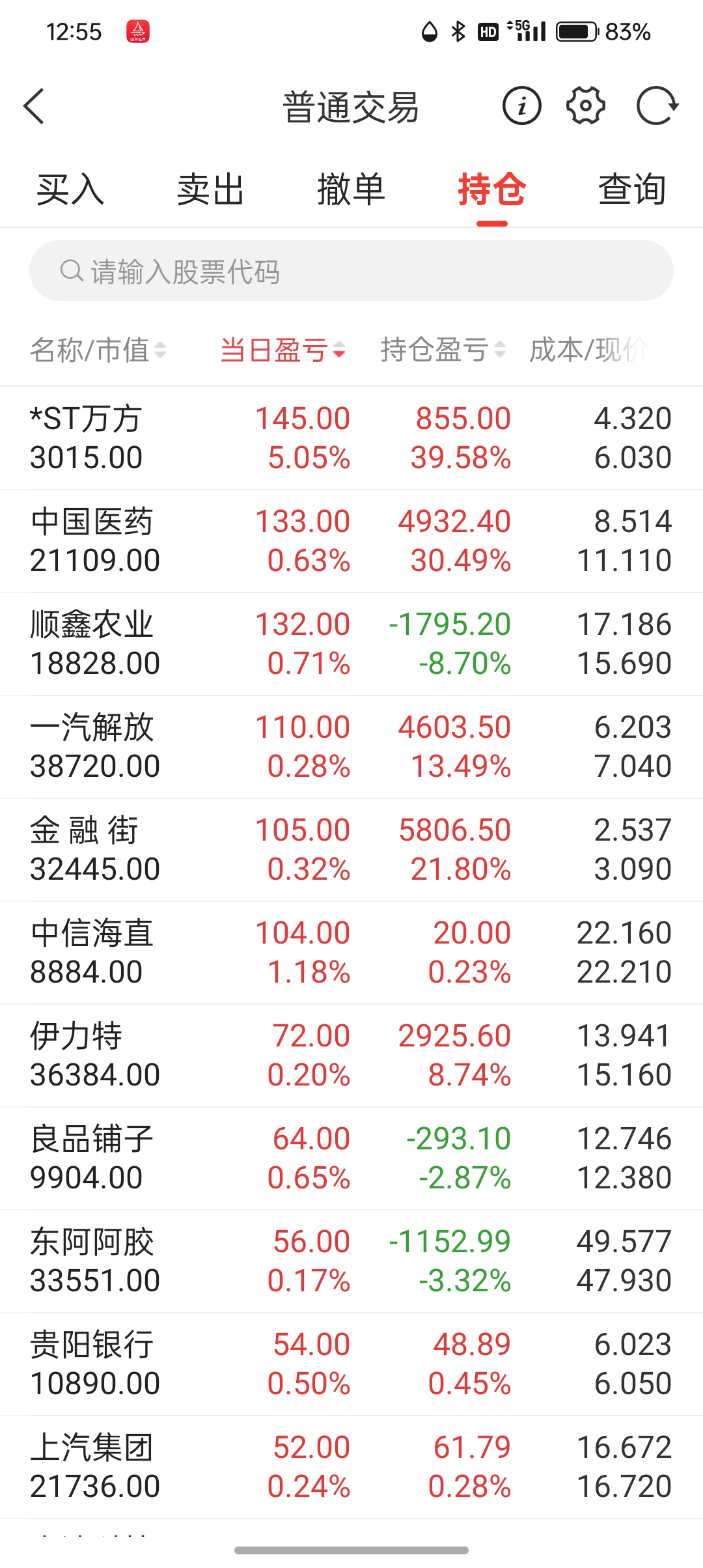Switch to the 买入 tab
Image resolution: width=703 pixels, height=1568 pixels.
[70, 190]
